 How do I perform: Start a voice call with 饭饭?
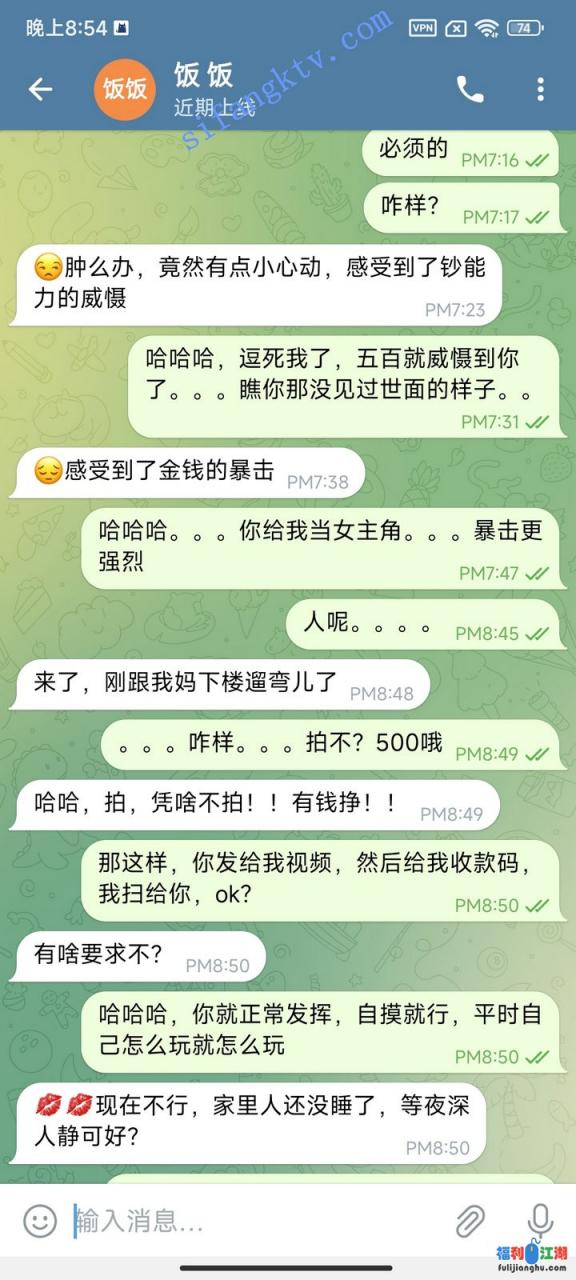point(470,89)
